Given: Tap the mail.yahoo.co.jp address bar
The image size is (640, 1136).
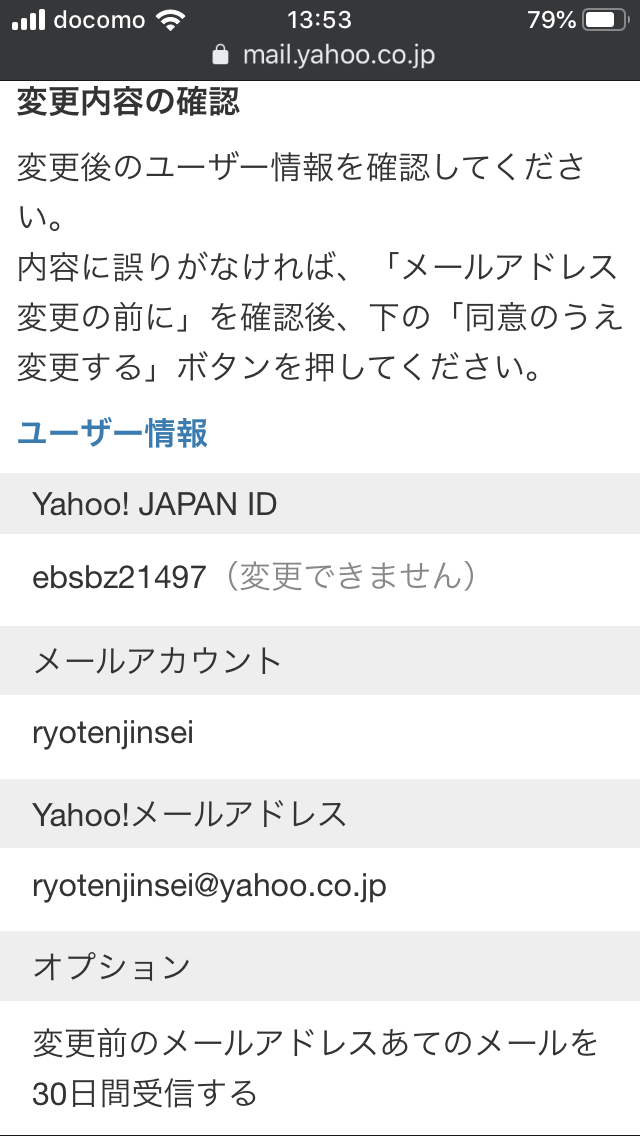Looking at the screenshot, I should pos(324,54).
